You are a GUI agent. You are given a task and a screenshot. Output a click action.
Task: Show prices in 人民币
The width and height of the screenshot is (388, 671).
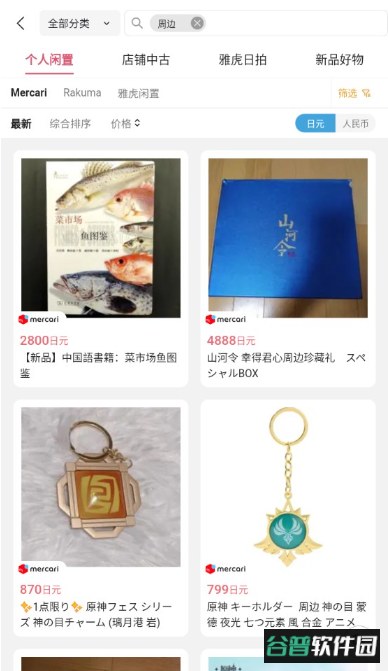[x=355, y=124]
